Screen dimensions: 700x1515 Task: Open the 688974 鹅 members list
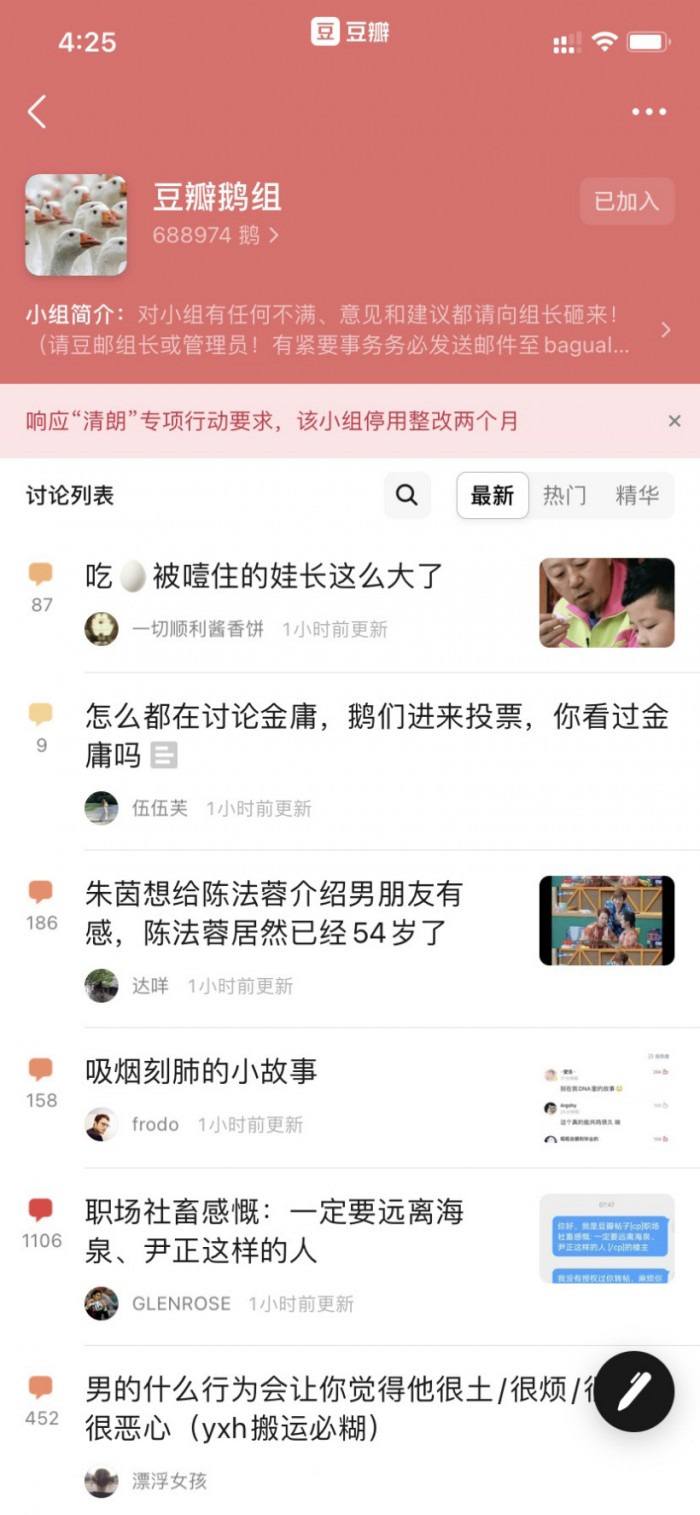[x=215, y=236]
